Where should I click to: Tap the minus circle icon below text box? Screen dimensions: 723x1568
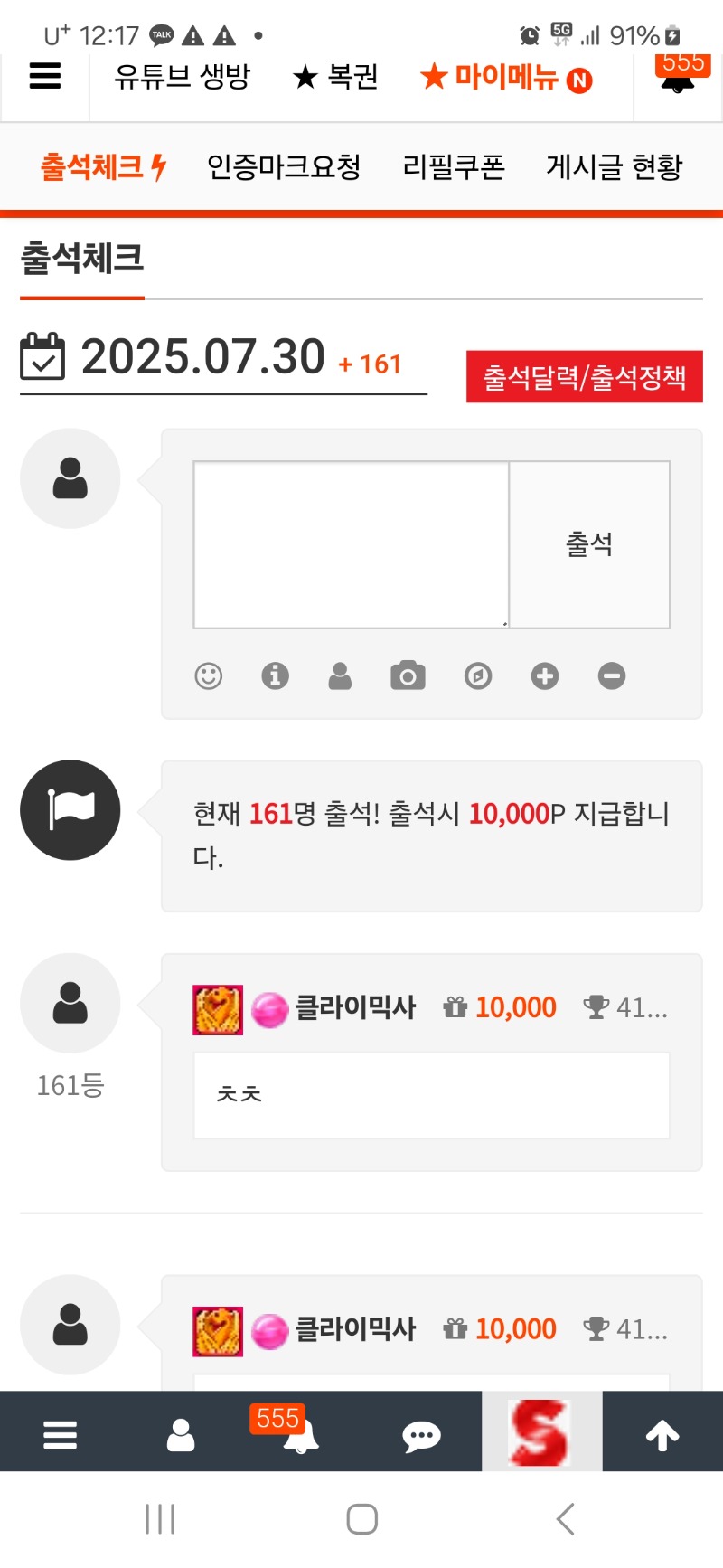pyautogui.click(x=612, y=675)
